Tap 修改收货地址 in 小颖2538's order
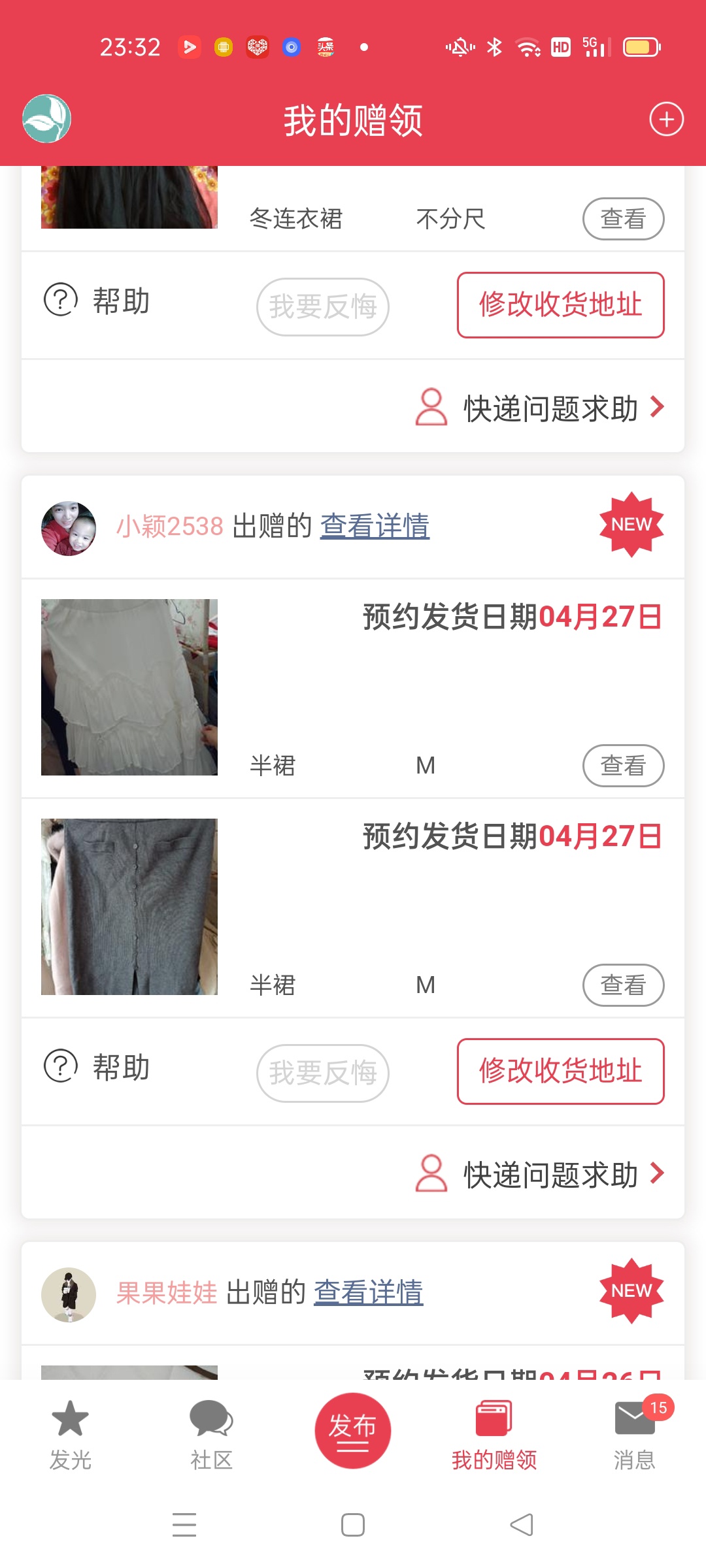Screen dimensions: 706x1568 560,1071
